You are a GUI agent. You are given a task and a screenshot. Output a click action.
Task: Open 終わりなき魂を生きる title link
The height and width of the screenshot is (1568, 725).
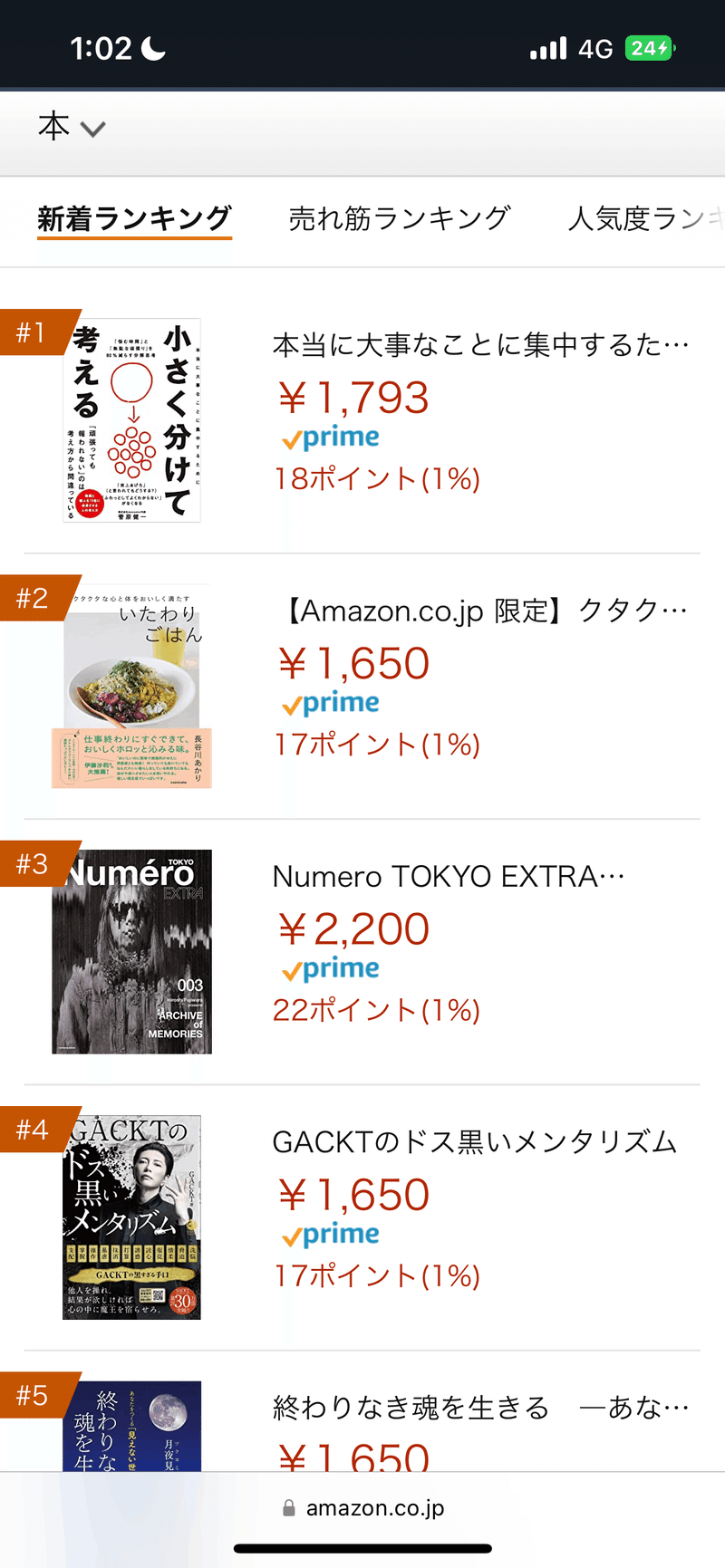480,1408
